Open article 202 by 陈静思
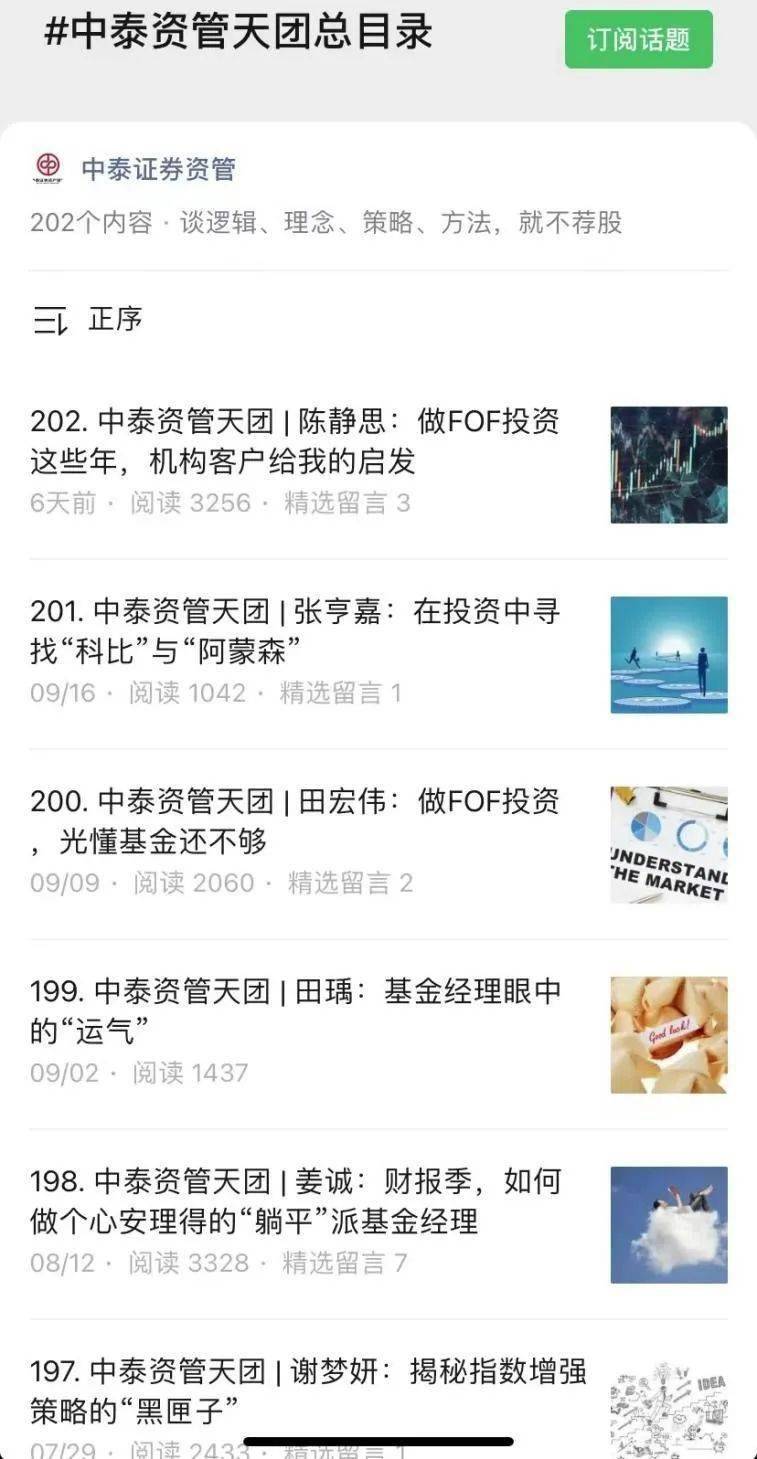 (x=295, y=441)
